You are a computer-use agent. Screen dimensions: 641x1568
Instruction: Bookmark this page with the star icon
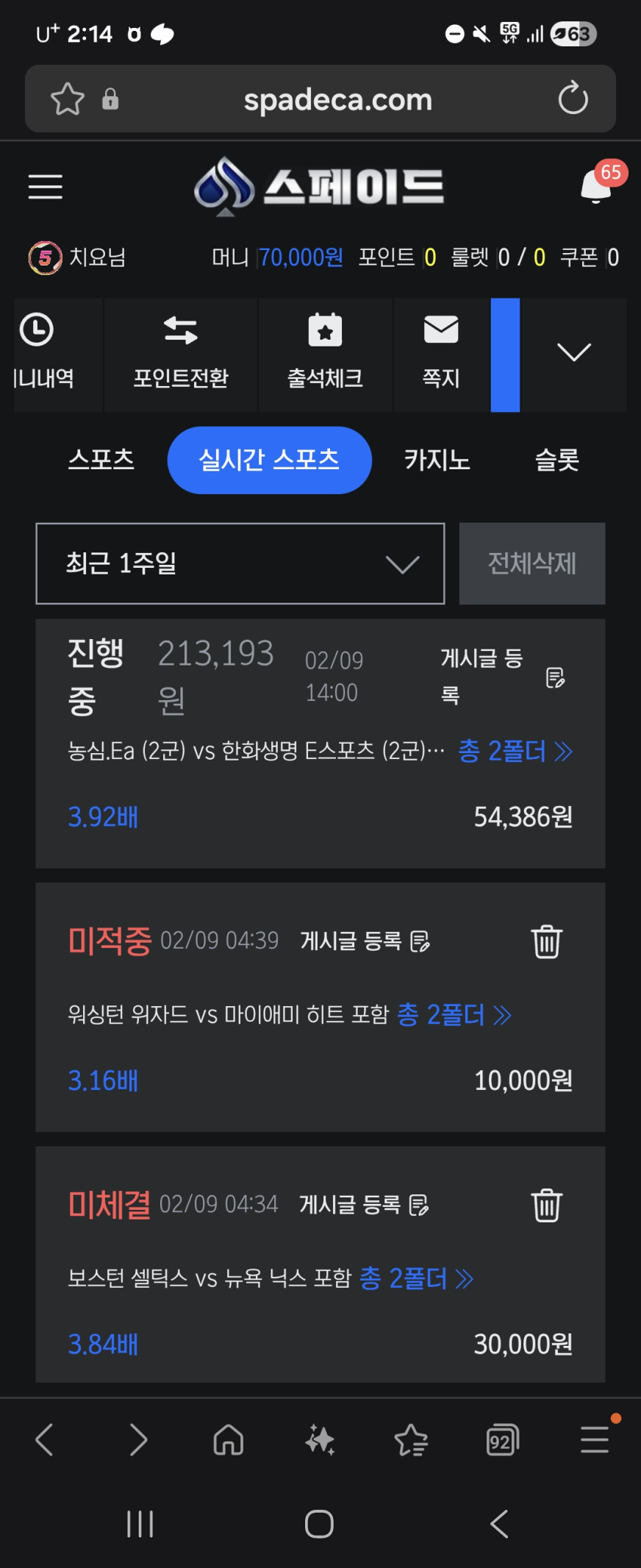click(68, 99)
